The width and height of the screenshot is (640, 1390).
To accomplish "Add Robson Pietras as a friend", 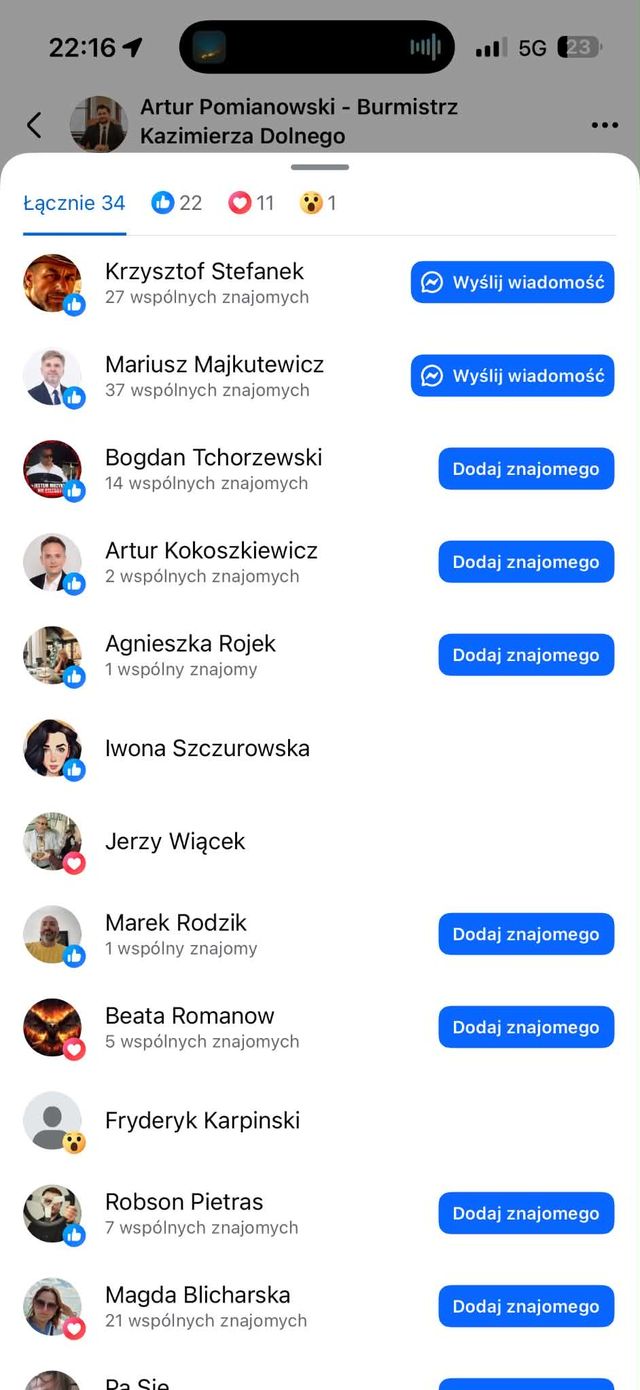I will click(526, 1213).
